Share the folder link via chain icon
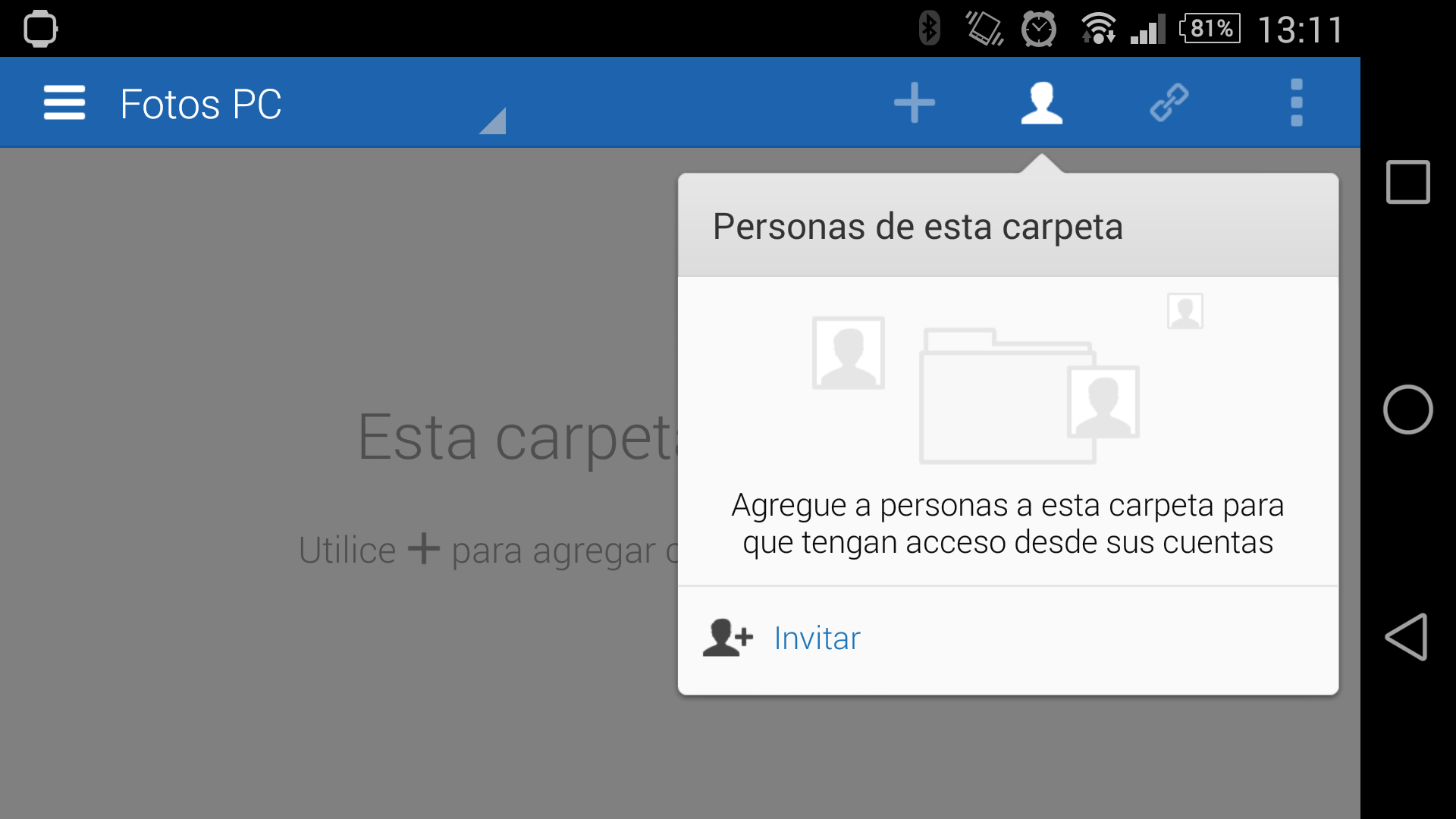 (x=1169, y=103)
